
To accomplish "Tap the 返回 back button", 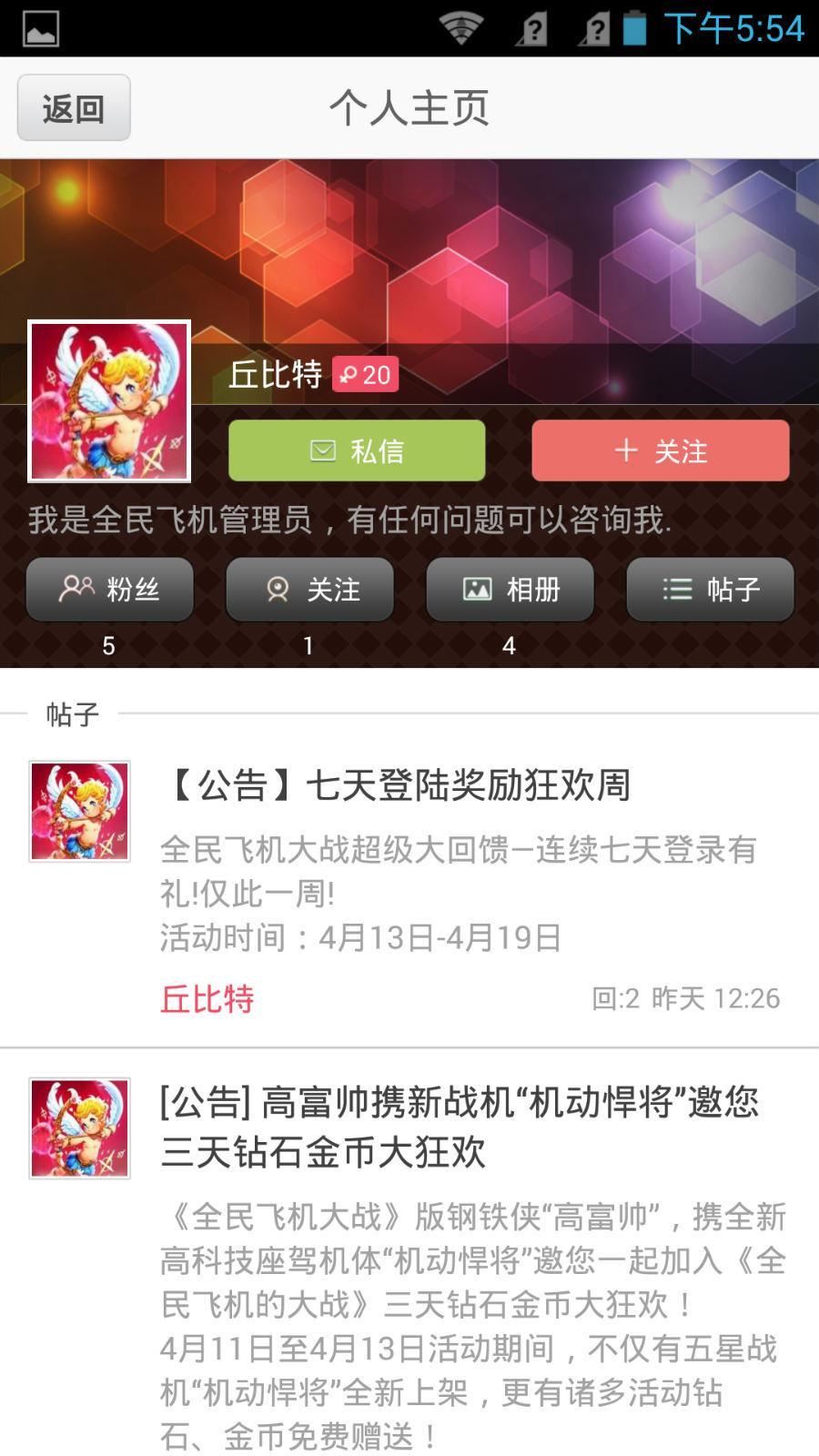I will point(74,108).
